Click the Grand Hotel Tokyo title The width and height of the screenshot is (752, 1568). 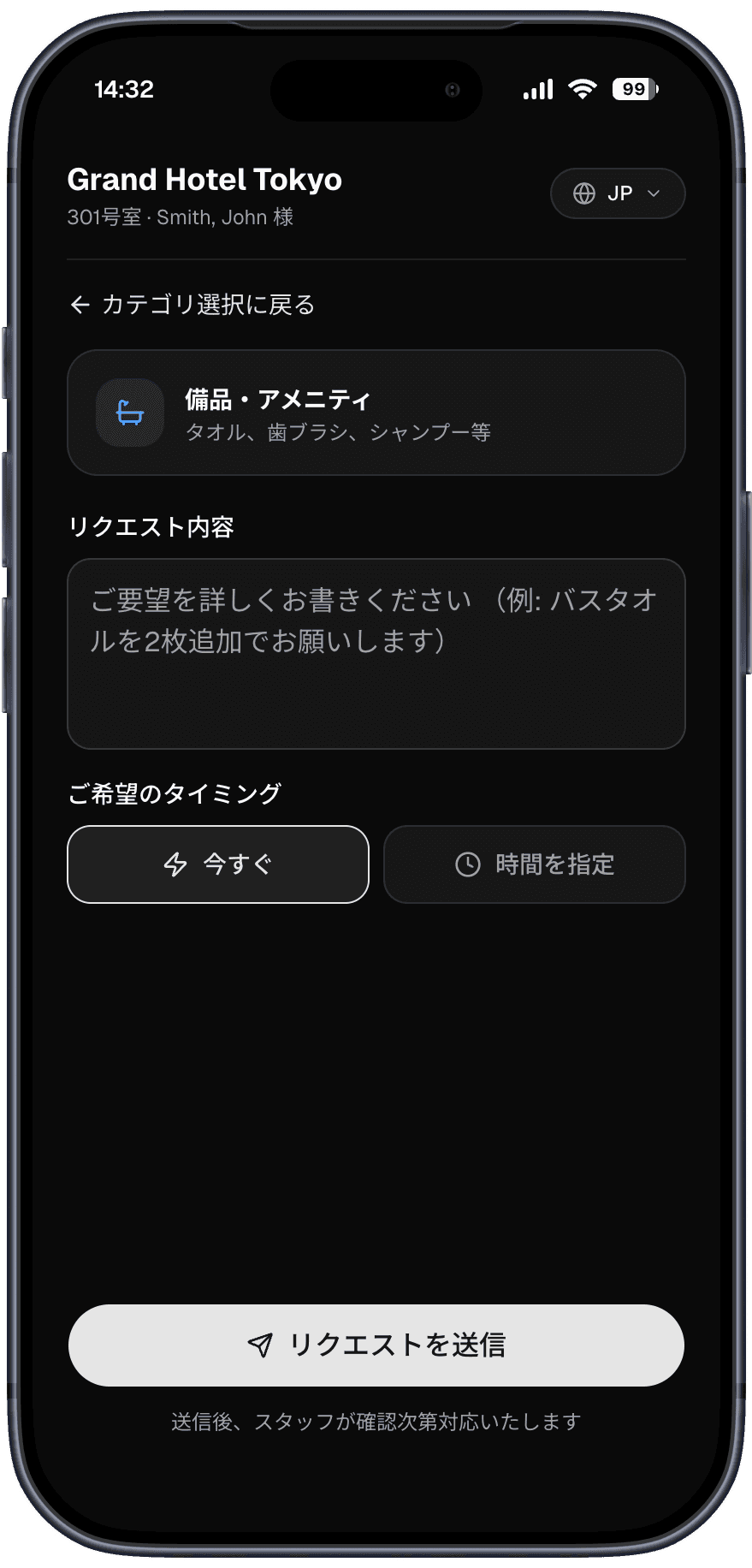coord(204,180)
